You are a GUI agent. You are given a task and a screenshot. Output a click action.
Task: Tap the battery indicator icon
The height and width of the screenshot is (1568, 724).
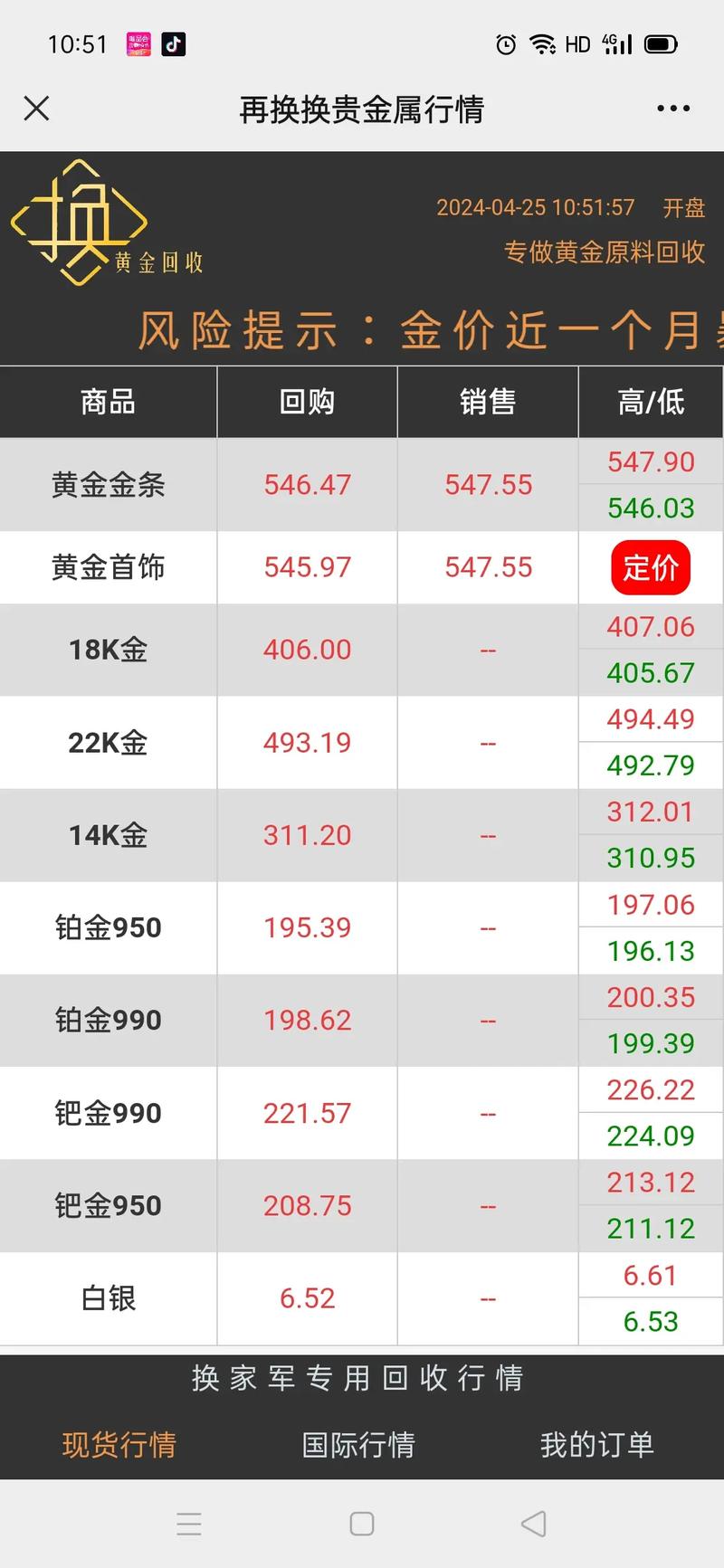(x=660, y=43)
